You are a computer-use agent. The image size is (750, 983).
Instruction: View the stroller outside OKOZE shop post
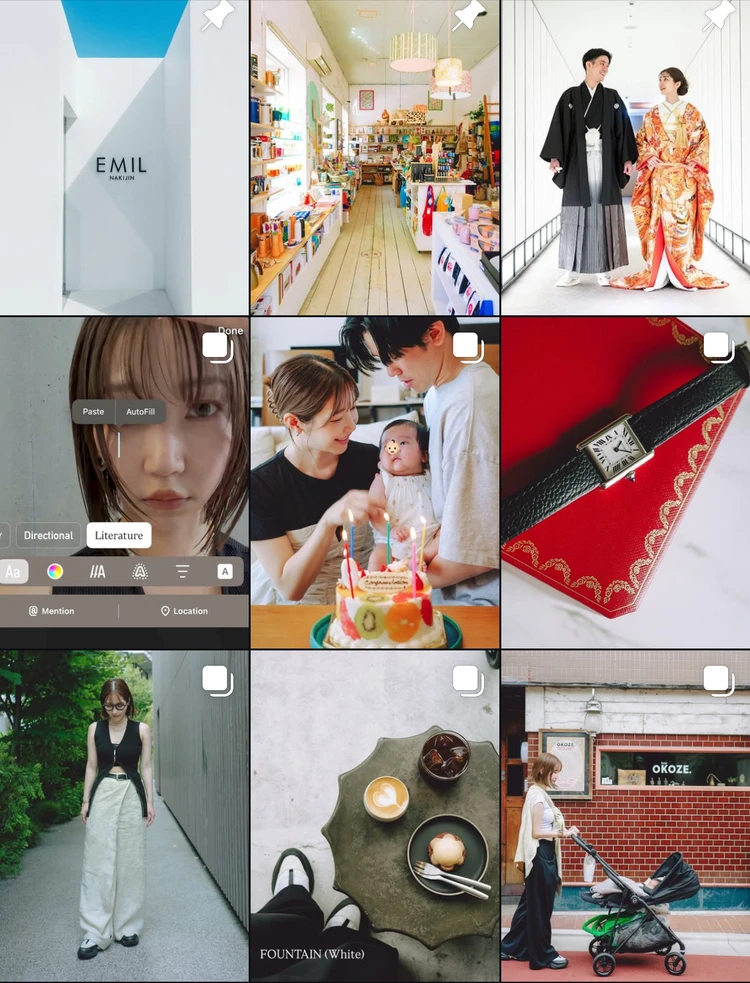pos(626,815)
